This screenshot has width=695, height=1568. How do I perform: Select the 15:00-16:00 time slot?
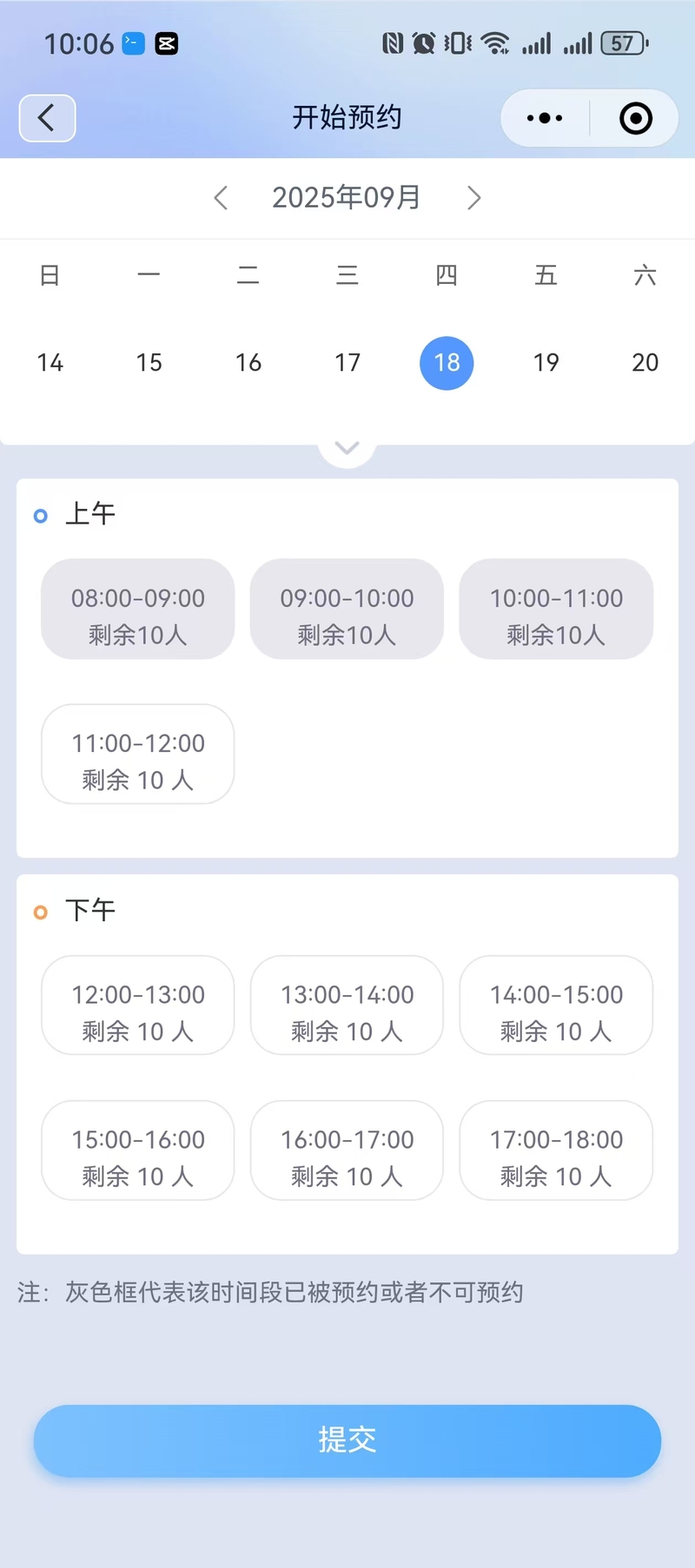coord(138,1150)
